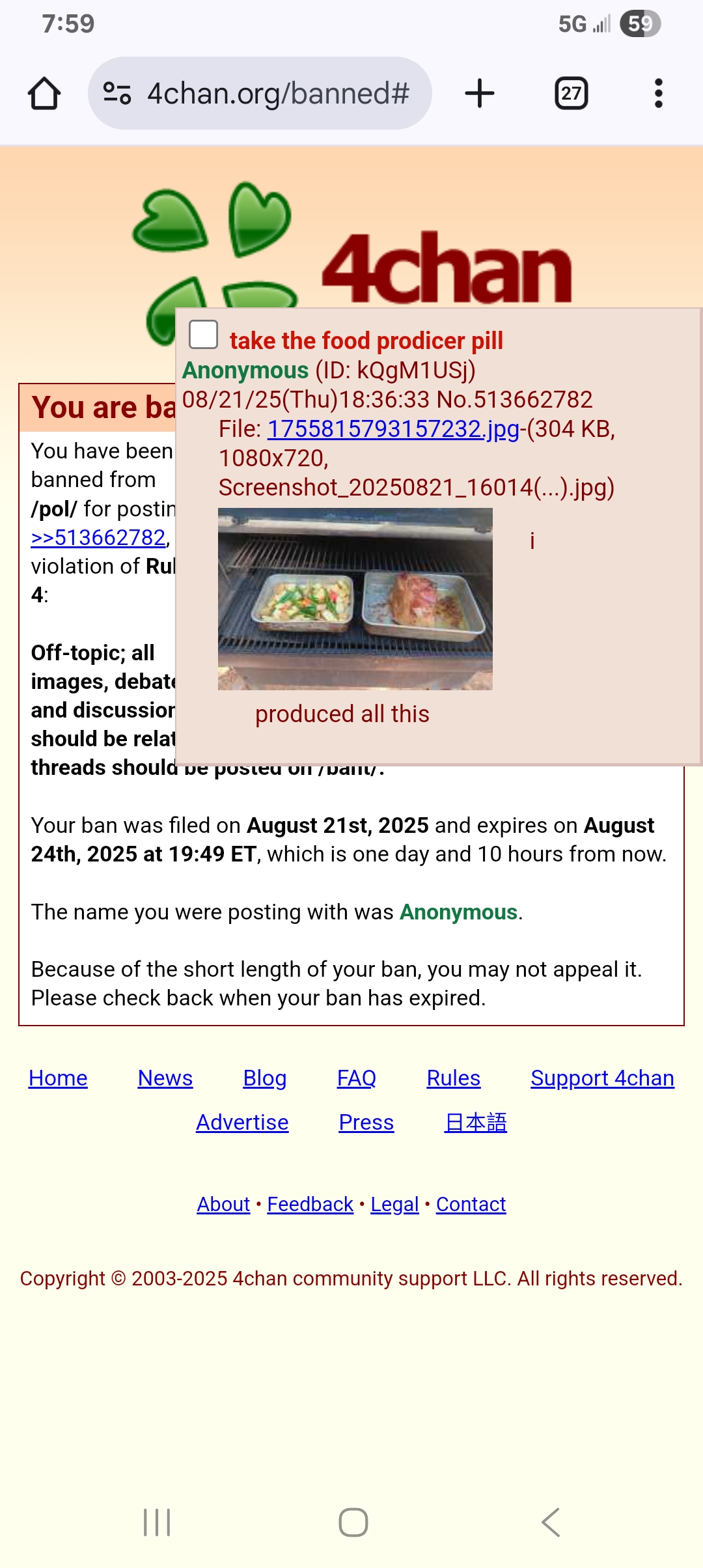This screenshot has width=703, height=1568.
Task: Switch to the 日本語 version
Action: coord(475,1123)
